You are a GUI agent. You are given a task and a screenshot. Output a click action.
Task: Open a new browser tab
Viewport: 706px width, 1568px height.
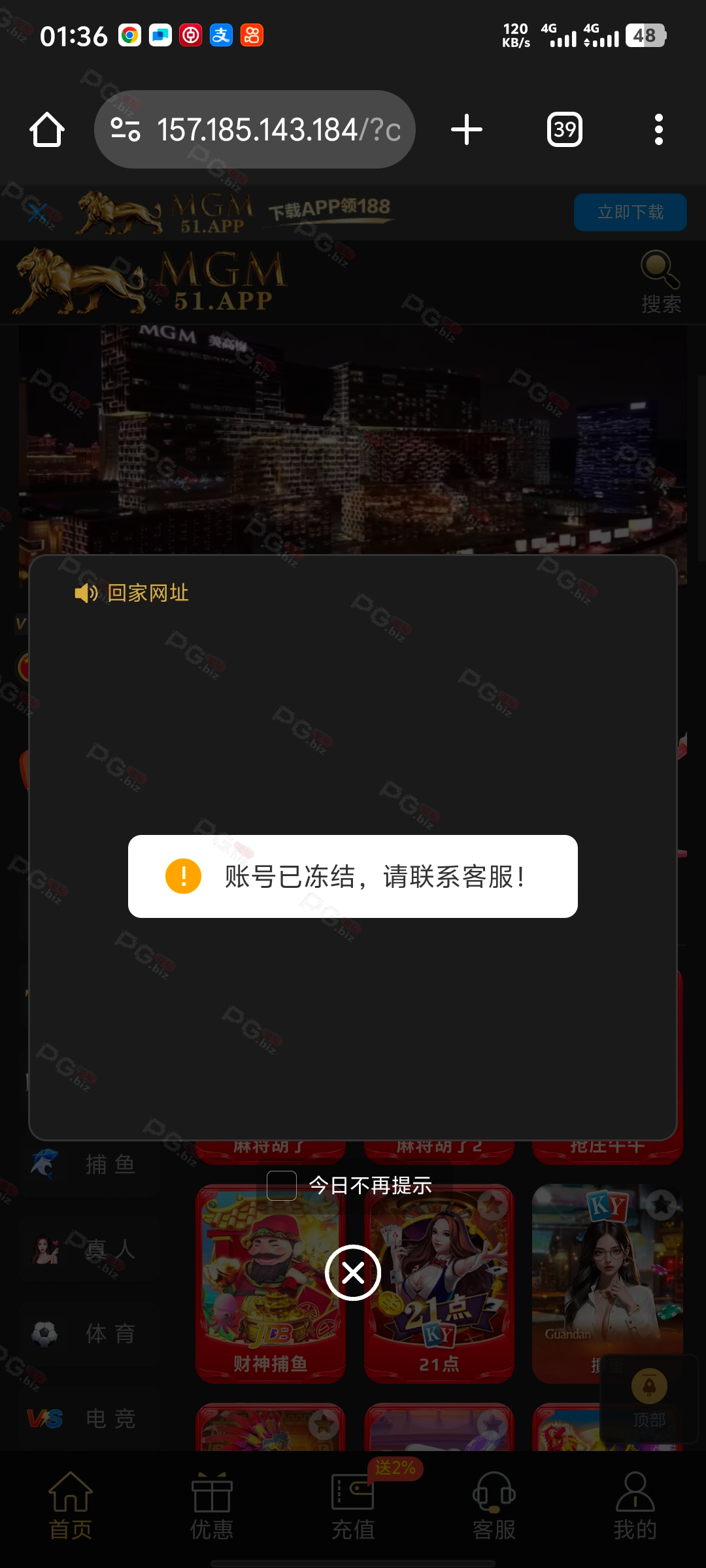pos(467,129)
